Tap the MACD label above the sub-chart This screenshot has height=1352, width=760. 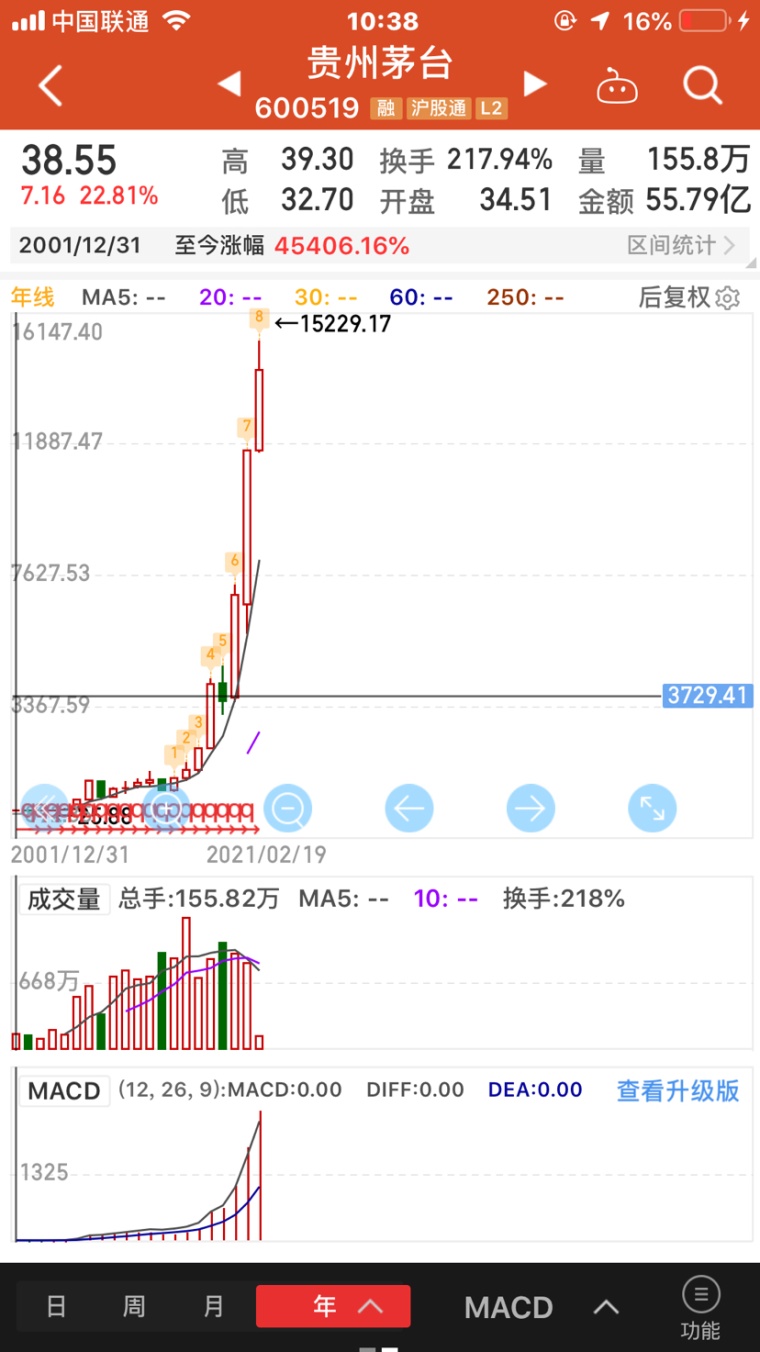pos(64,1090)
